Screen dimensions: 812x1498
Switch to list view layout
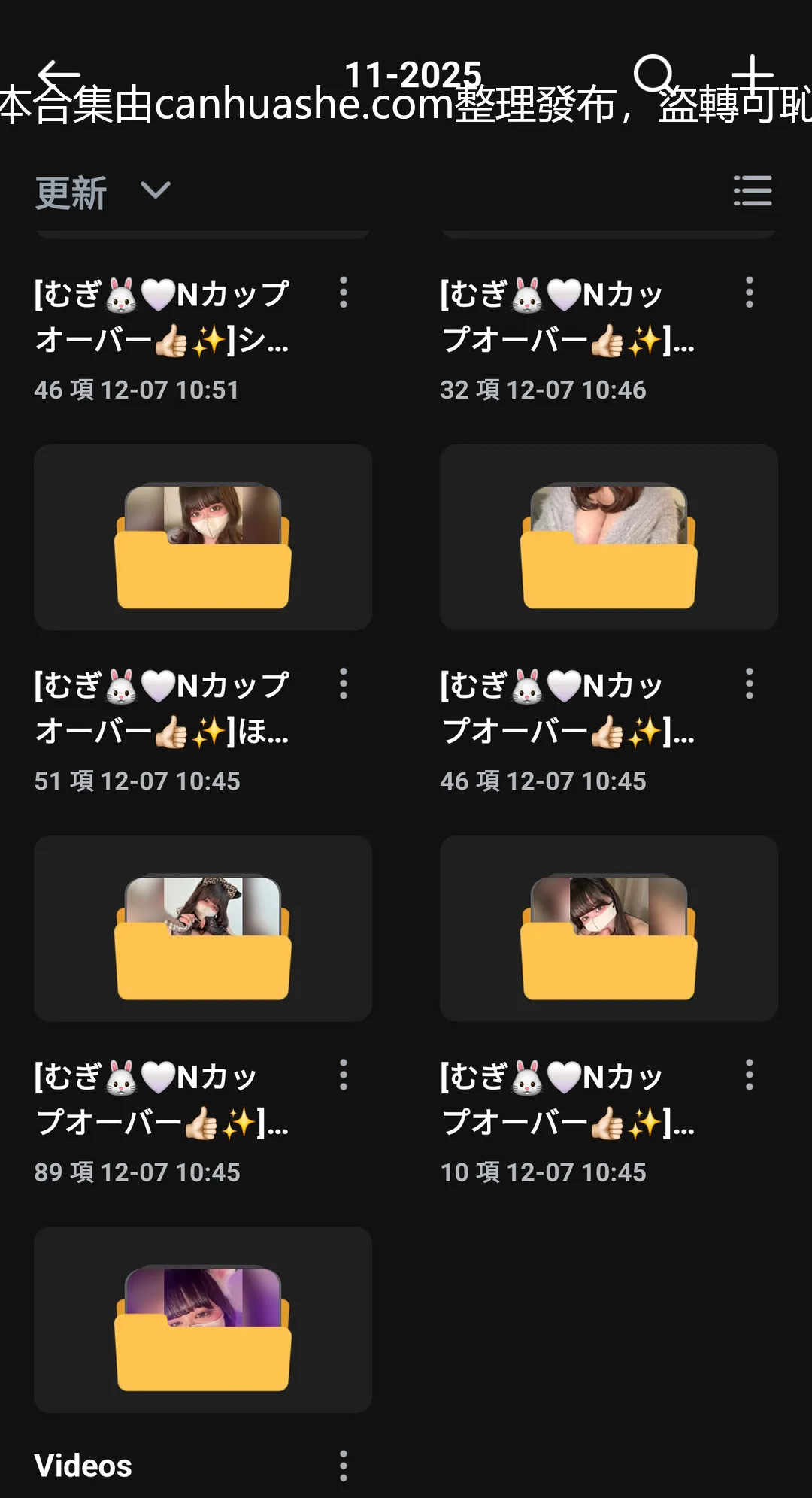[x=752, y=191]
